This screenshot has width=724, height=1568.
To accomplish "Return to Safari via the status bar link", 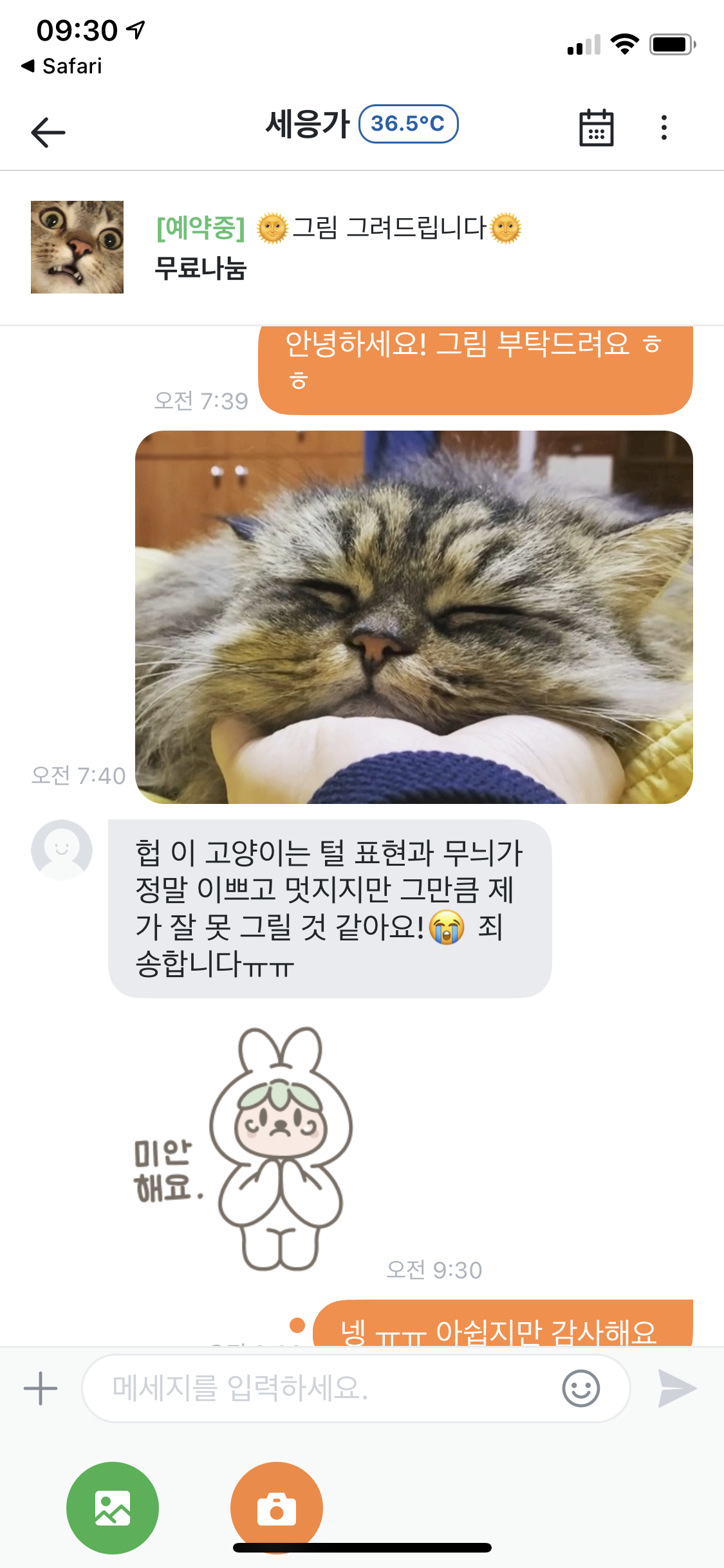I will pyautogui.click(x=62, y=66).
